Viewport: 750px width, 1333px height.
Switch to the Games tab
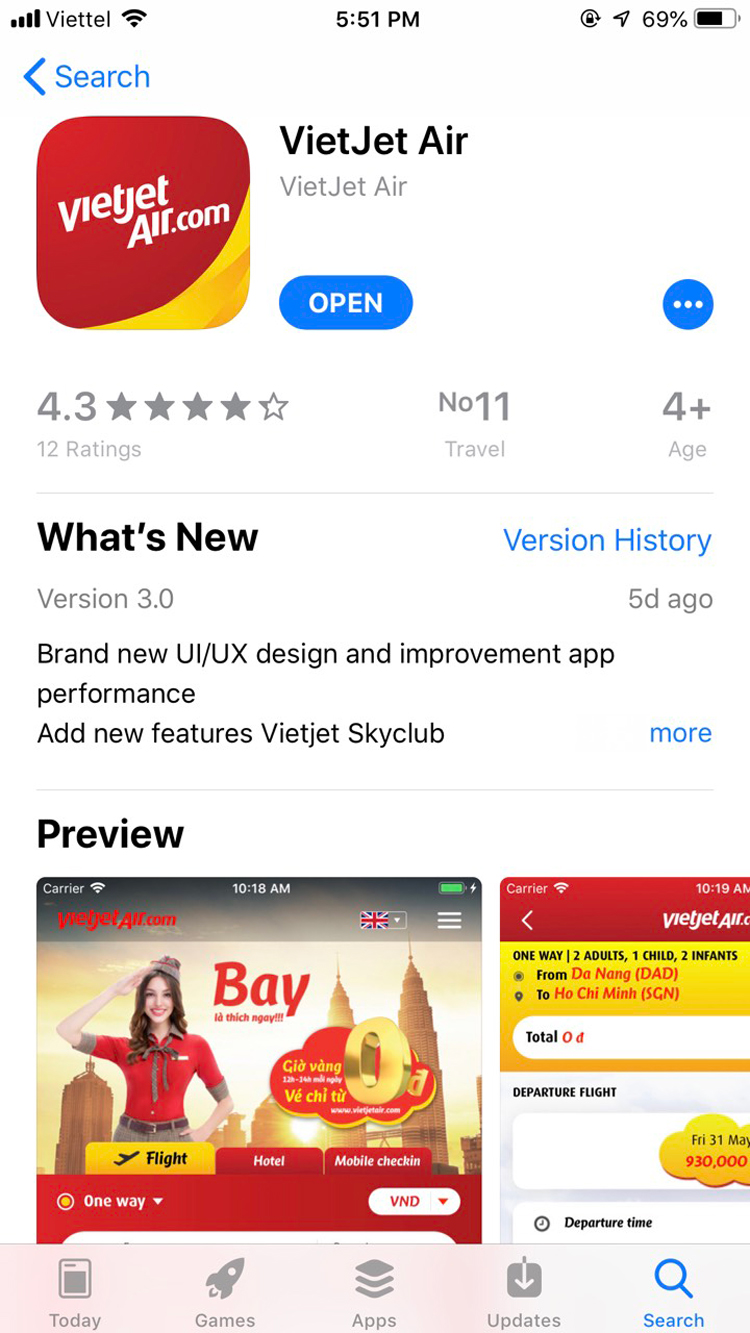[x=225, y=1292]
